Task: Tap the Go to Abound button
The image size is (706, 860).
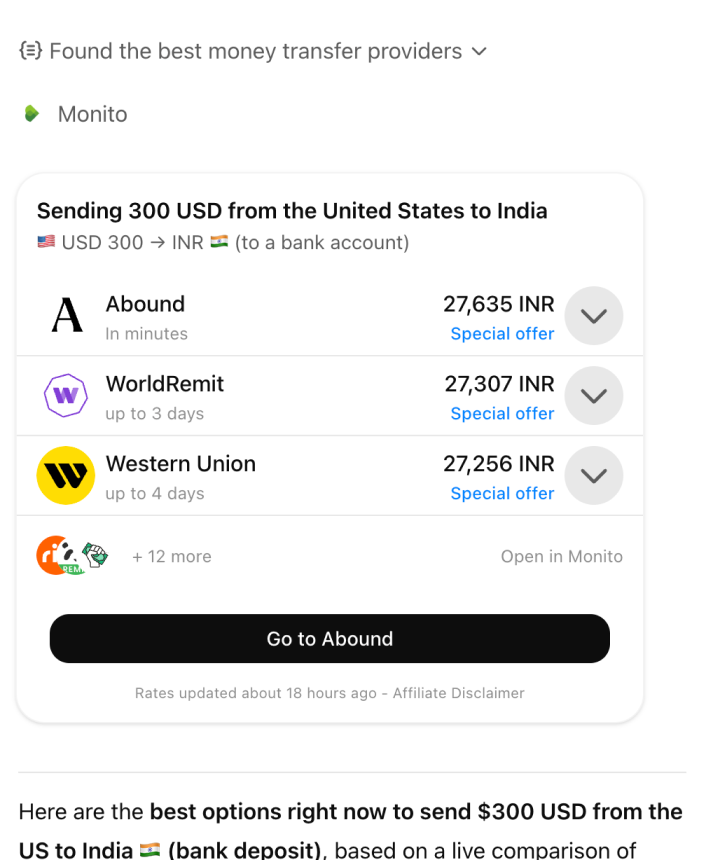Action: [x=329, y=639]
